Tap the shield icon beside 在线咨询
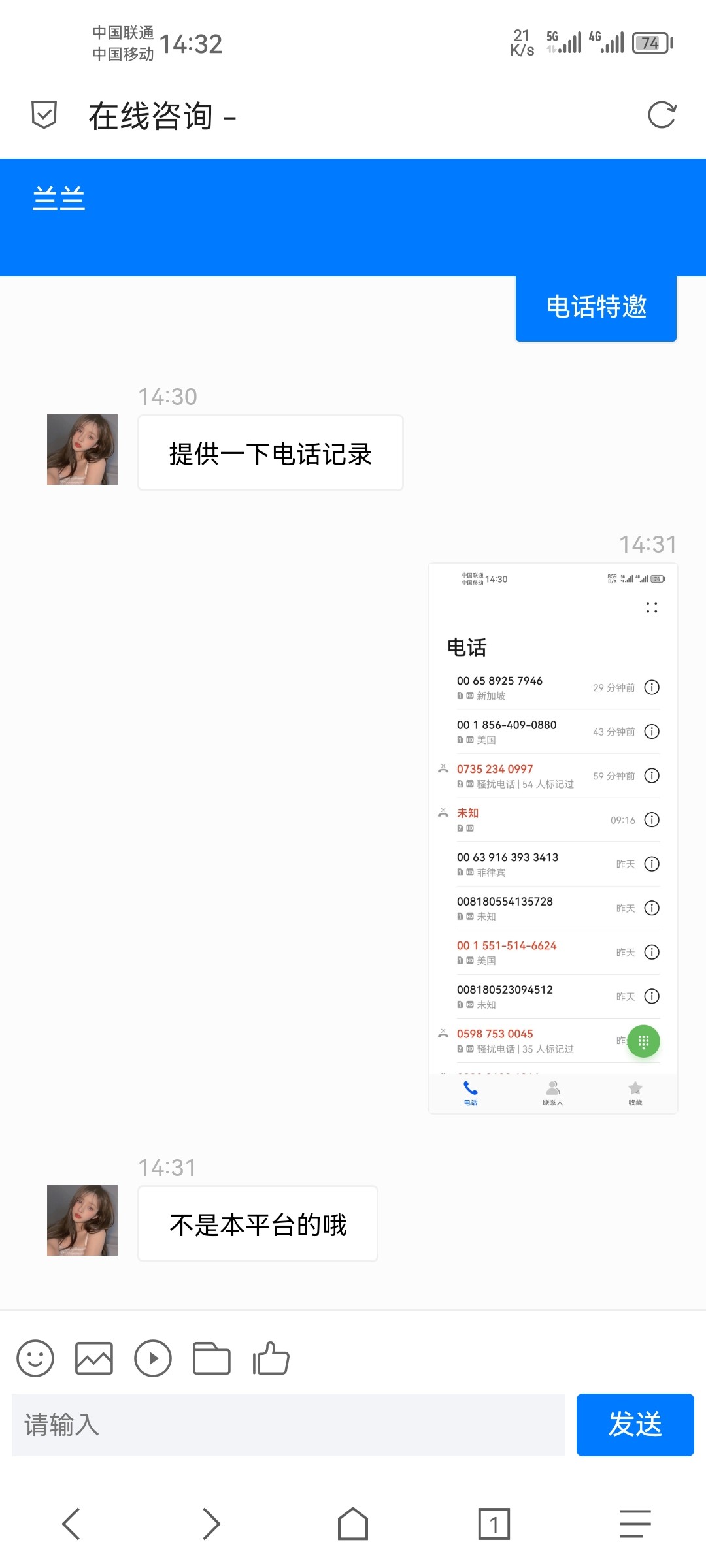 (44, 115)
